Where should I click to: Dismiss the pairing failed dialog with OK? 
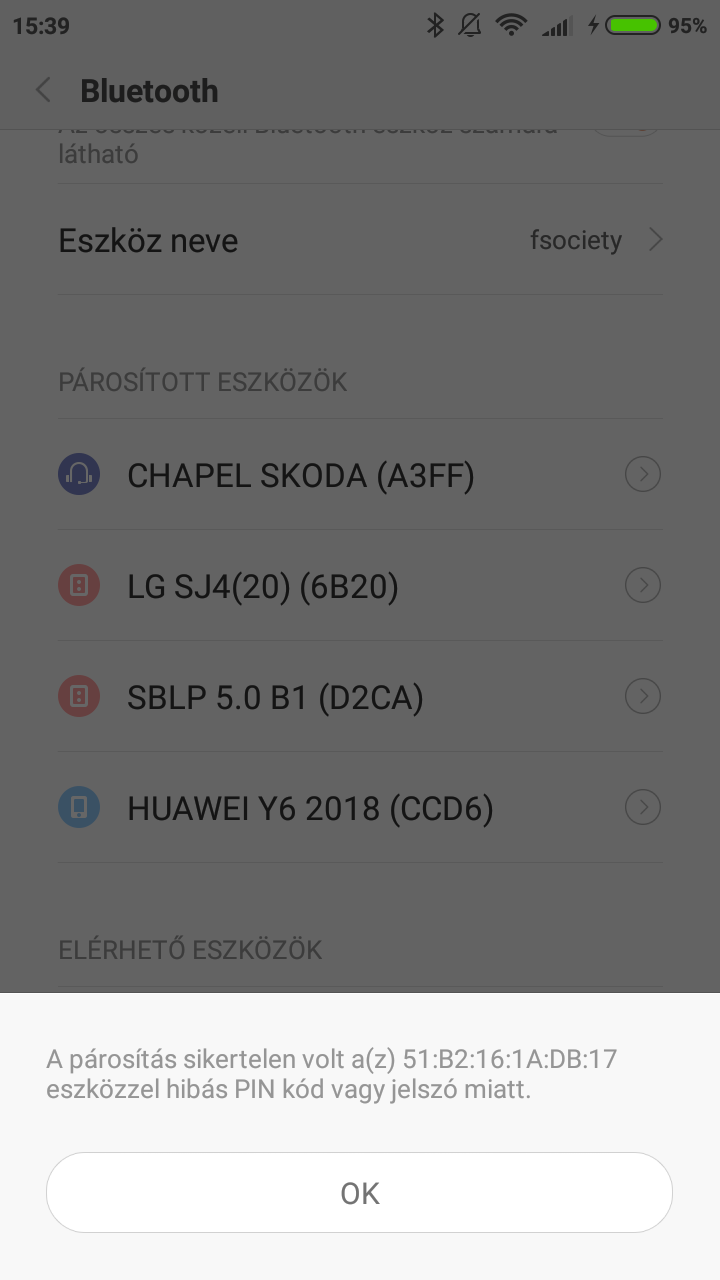coord(359,1193)
